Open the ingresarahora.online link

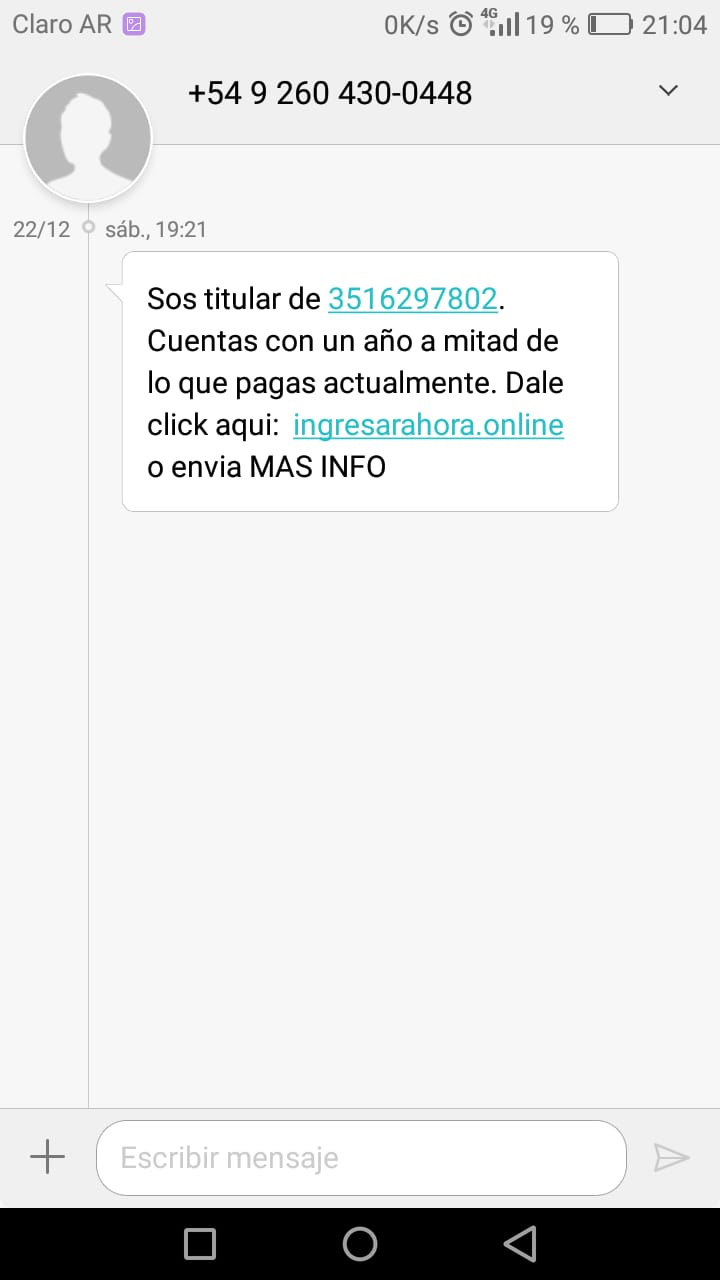coord(428,425)
